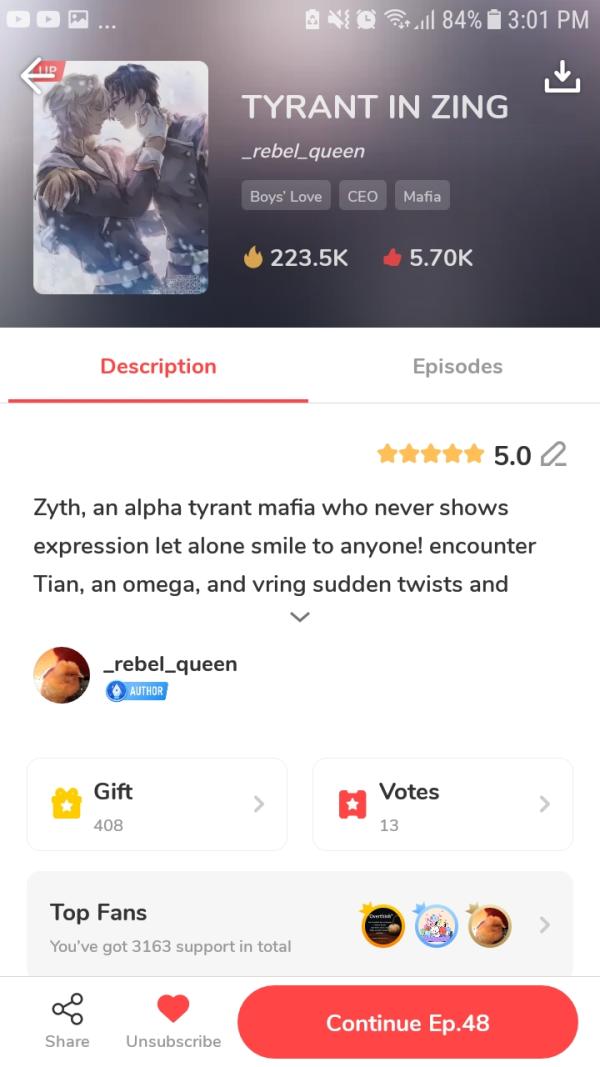This screenshot has width=600, height=1067.
Task: Tap the Mafia genre chip
Action: click(422, 196)
